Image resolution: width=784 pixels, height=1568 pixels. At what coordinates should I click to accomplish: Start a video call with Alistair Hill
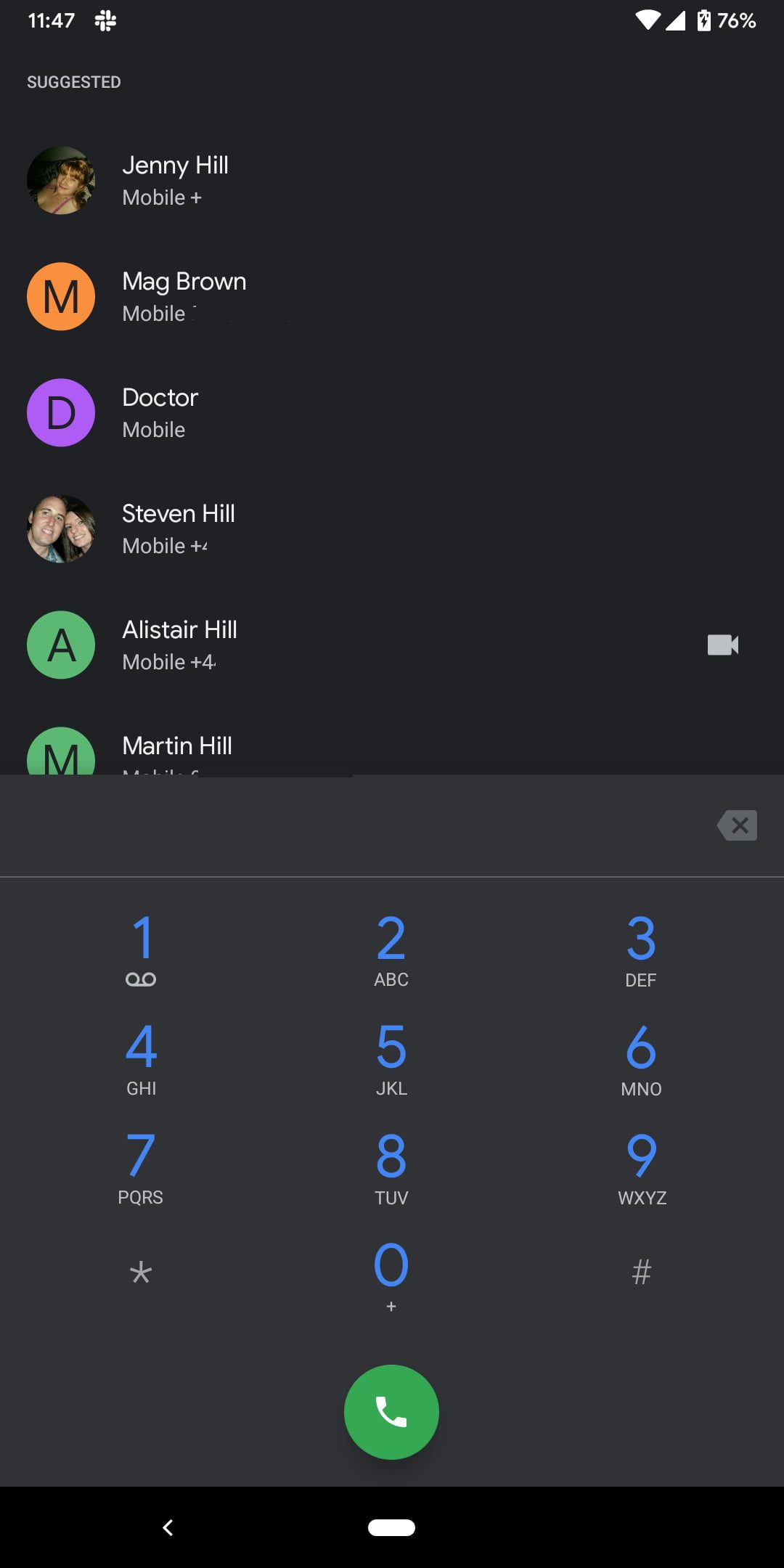click(x=722, y=645)
